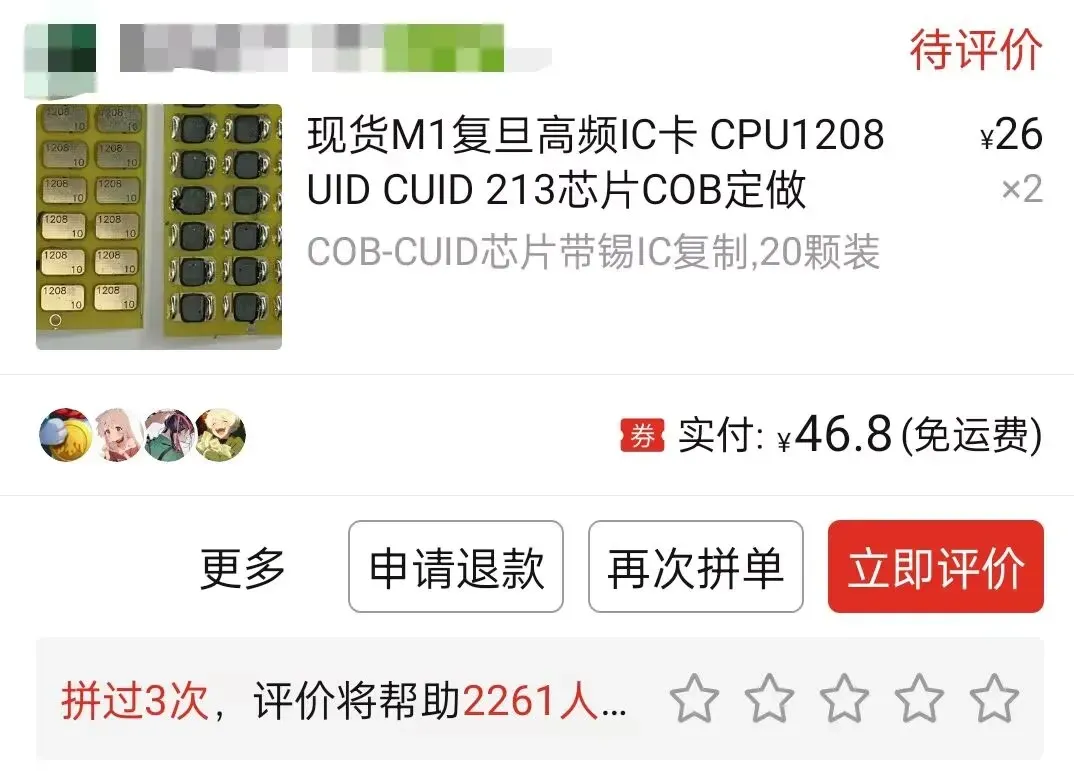Viewport: 1074px width, 771px height.
Task: Open the 现货M1复旦高频IC卡 order details
Action: pos(595,162)
